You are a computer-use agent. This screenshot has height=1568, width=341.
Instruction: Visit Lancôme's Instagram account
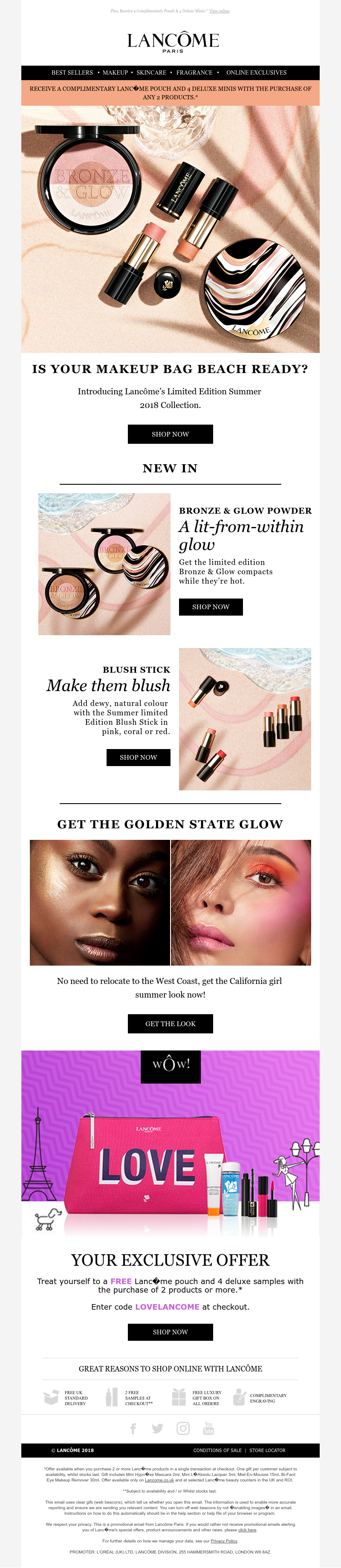[183, 1429]
